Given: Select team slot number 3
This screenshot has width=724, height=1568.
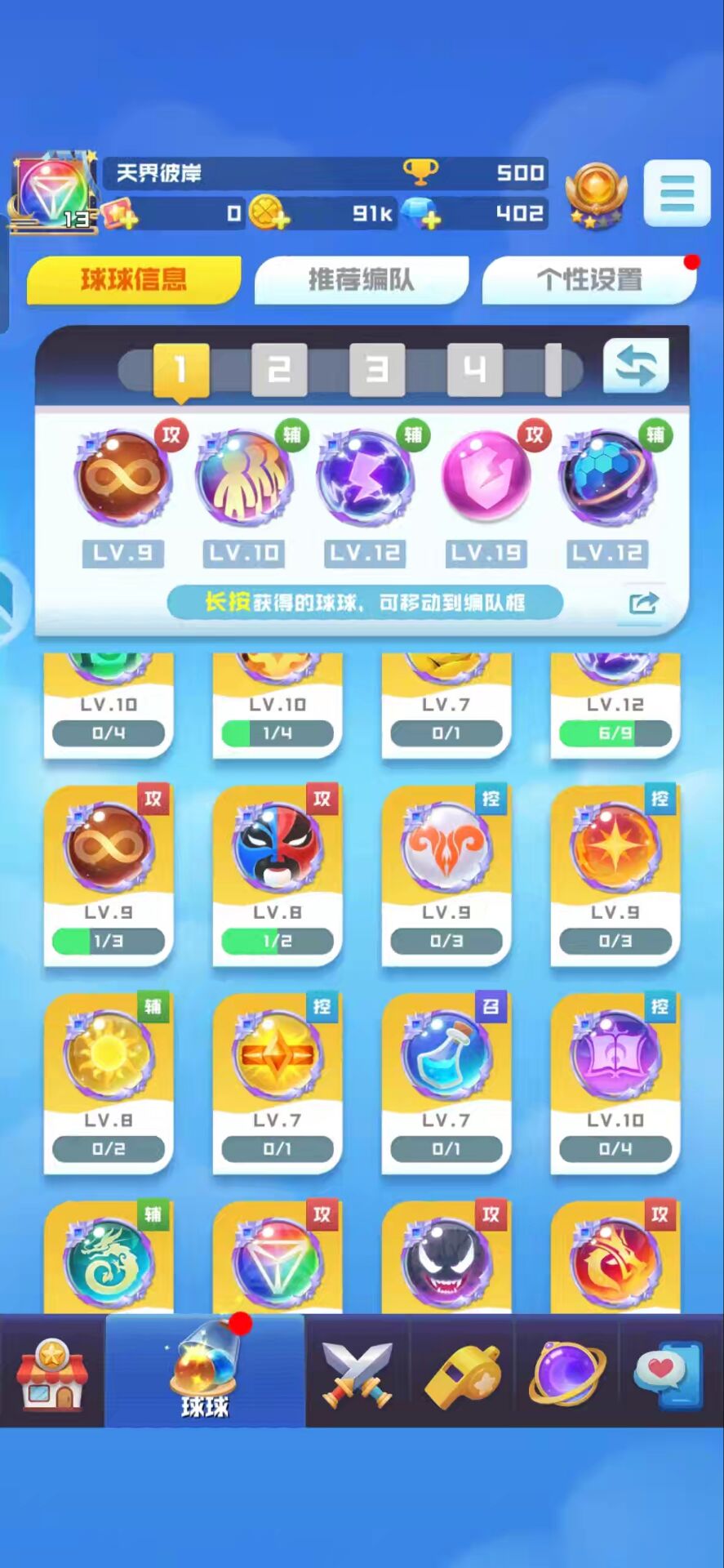Looking at the screenshot, I should click(376, 370).
